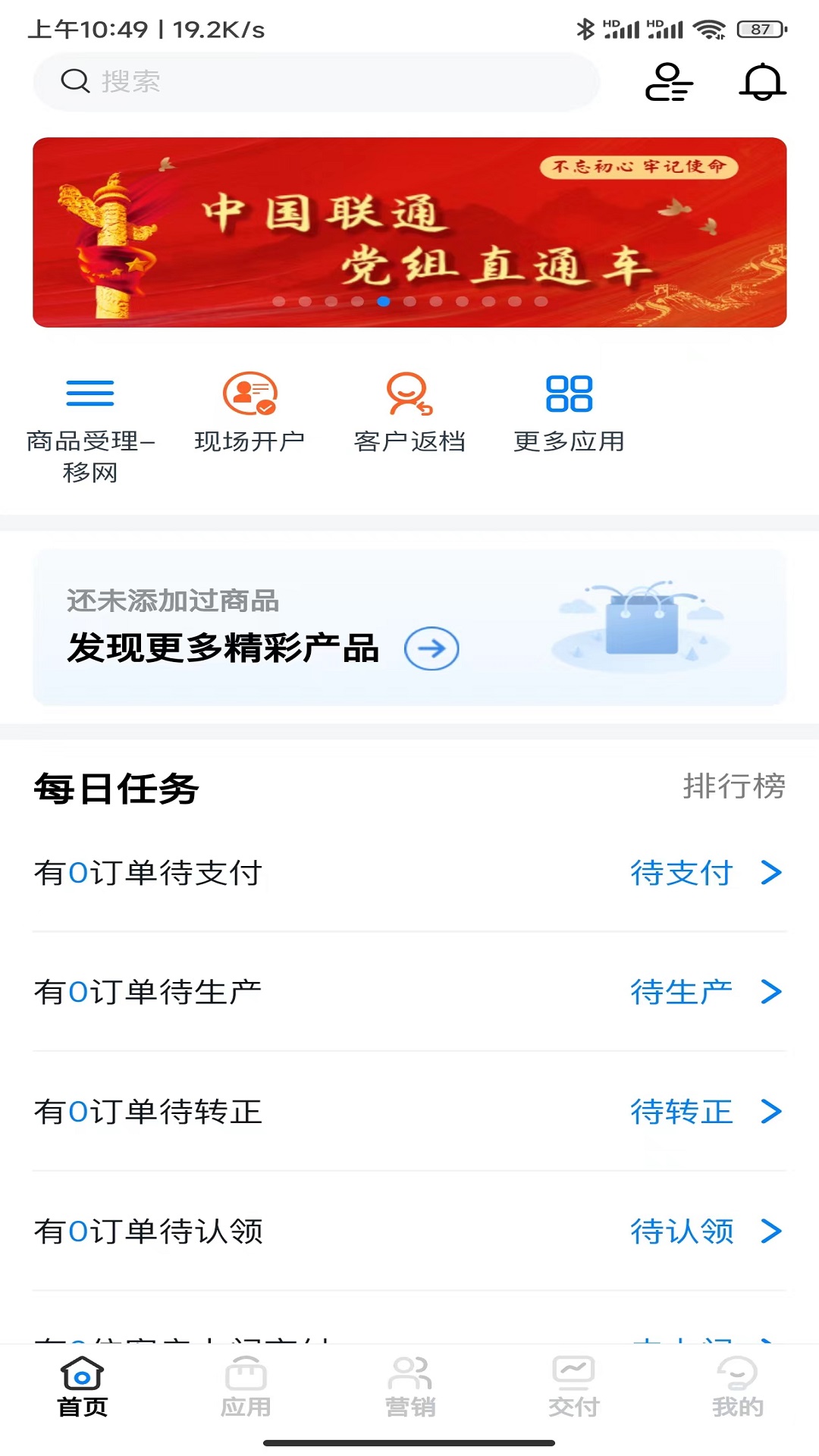Open 待认领 orders
This screenshot has width=819, height=1456.
point(705,1232)
